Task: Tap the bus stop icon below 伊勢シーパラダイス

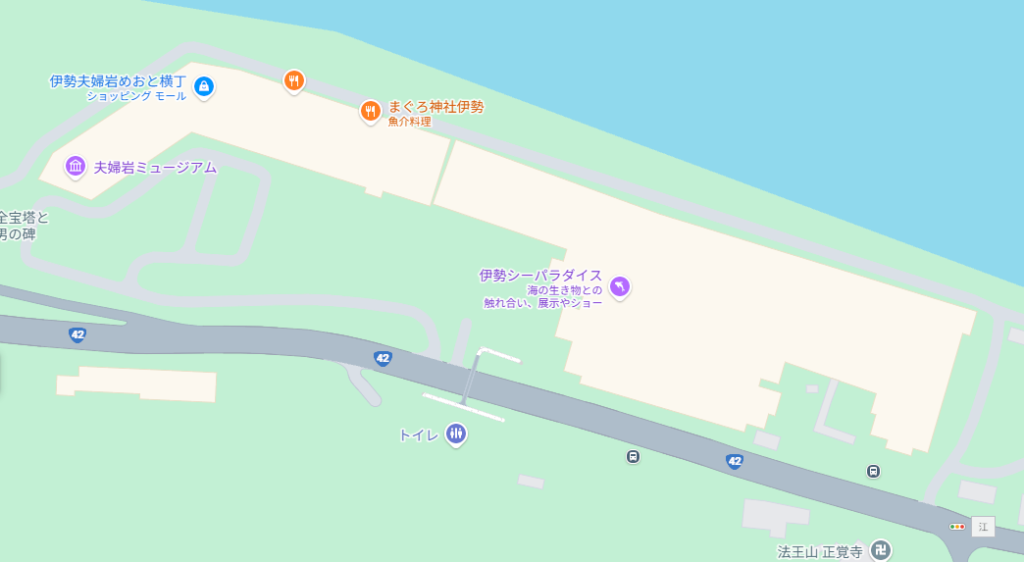Action: [633, 457]
